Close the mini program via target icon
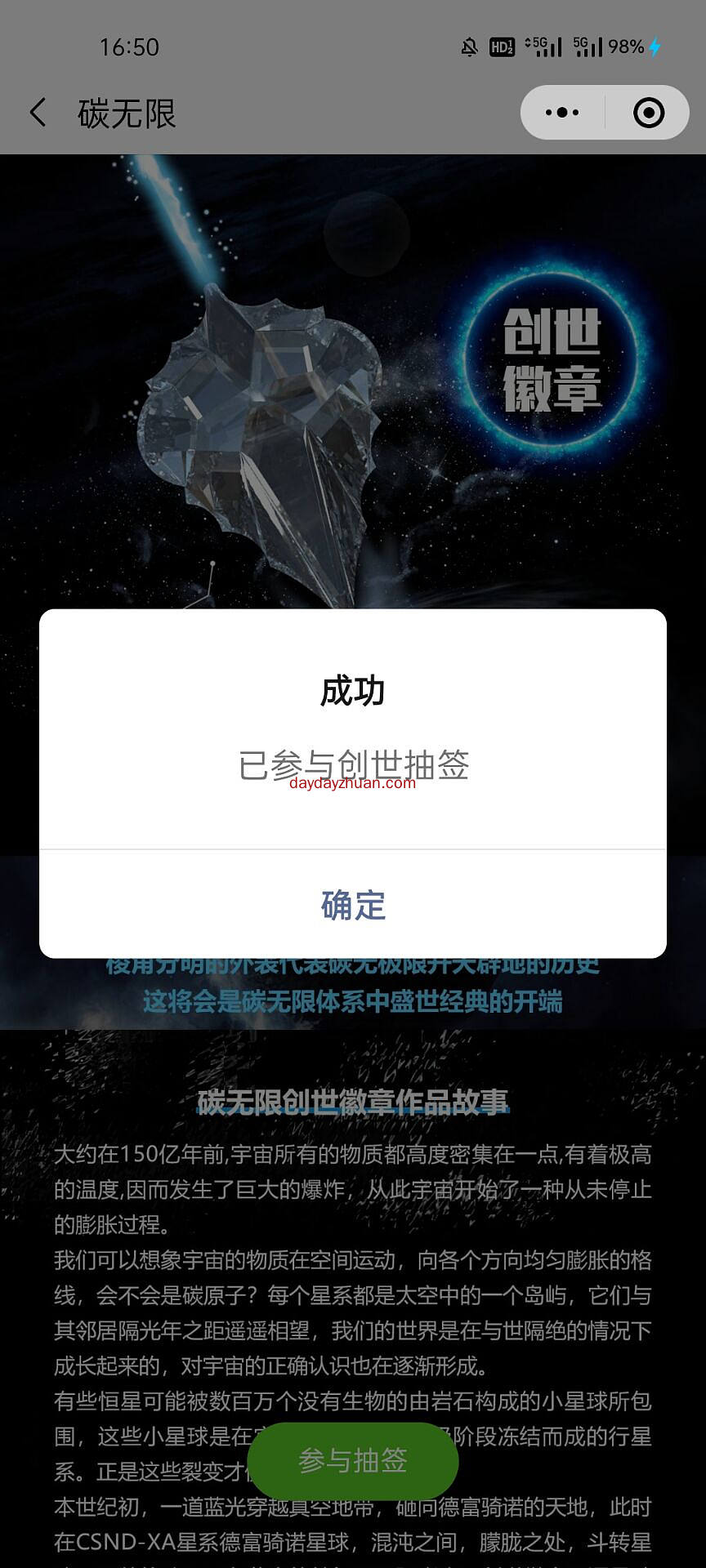Viewport: 706px width, 1568px height. coord(649,113)
